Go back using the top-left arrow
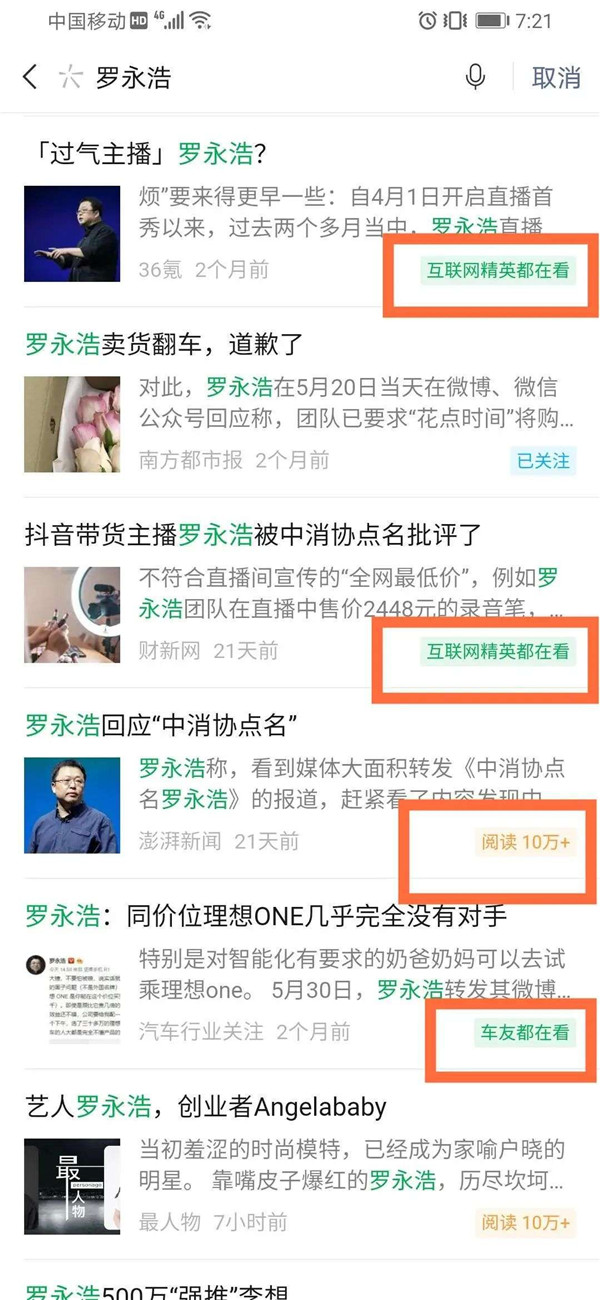This screenshot has width=600, height=1300. [30, 77]
